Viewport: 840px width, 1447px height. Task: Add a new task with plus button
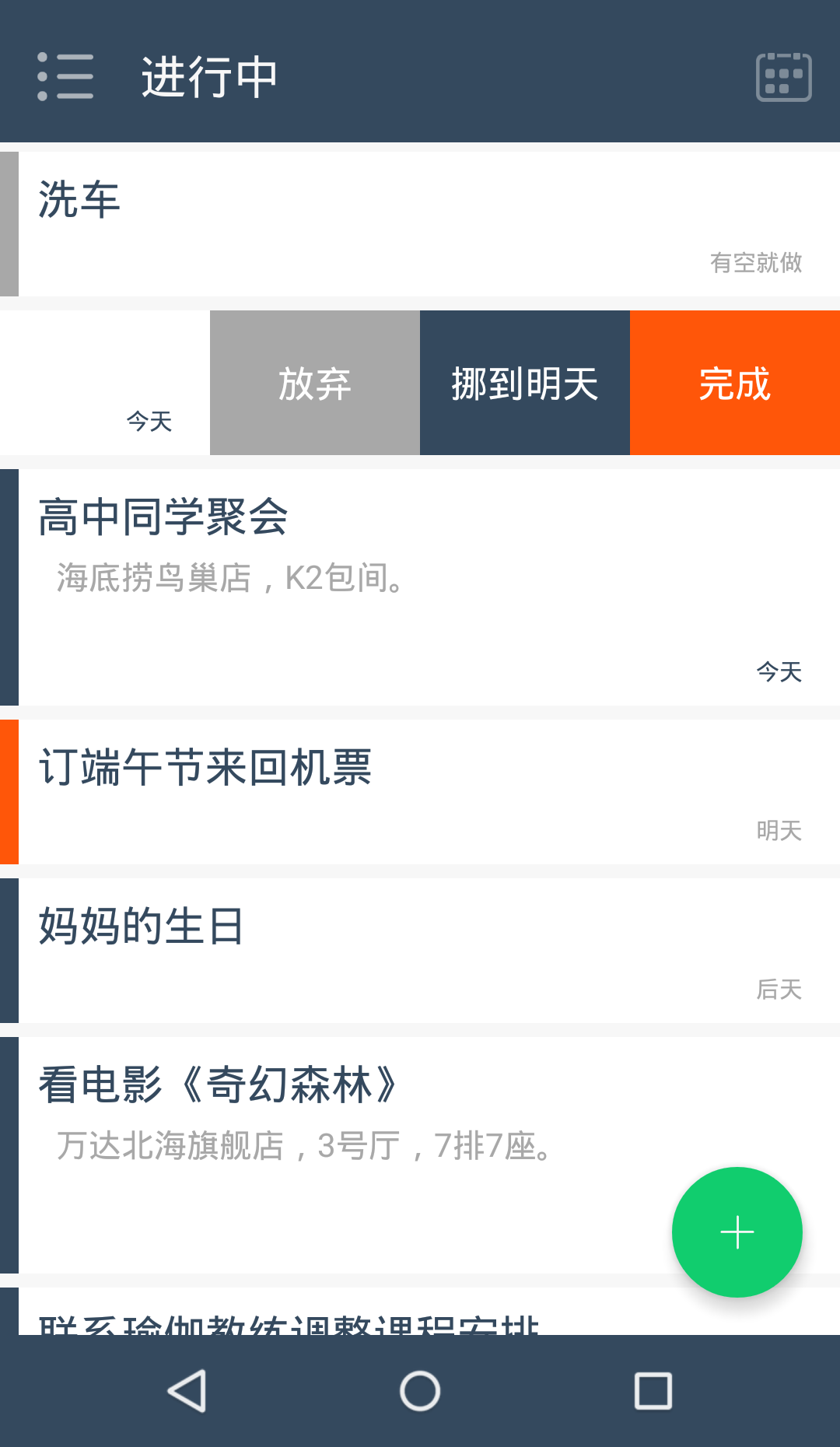click(737, 1232)
